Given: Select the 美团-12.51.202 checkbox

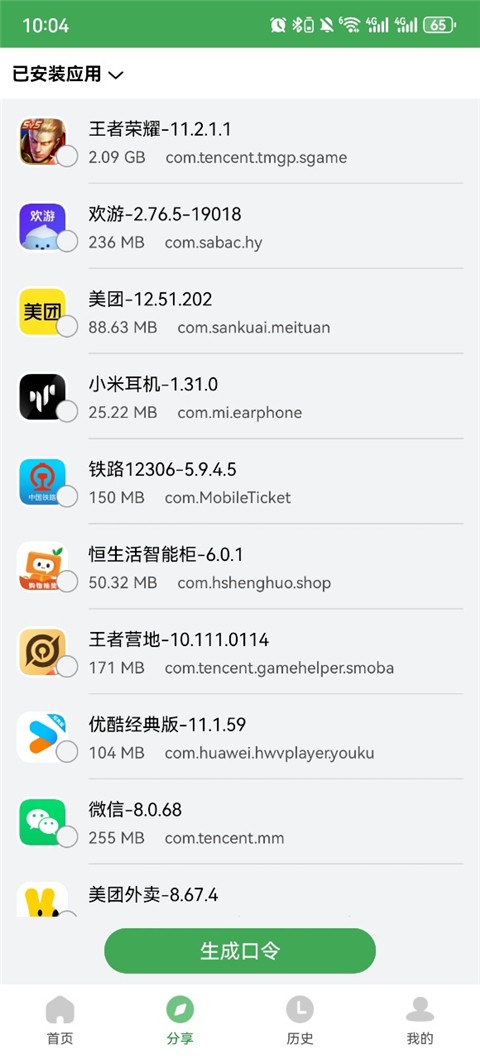Looking at the screenshot, I should click(67, 326).
